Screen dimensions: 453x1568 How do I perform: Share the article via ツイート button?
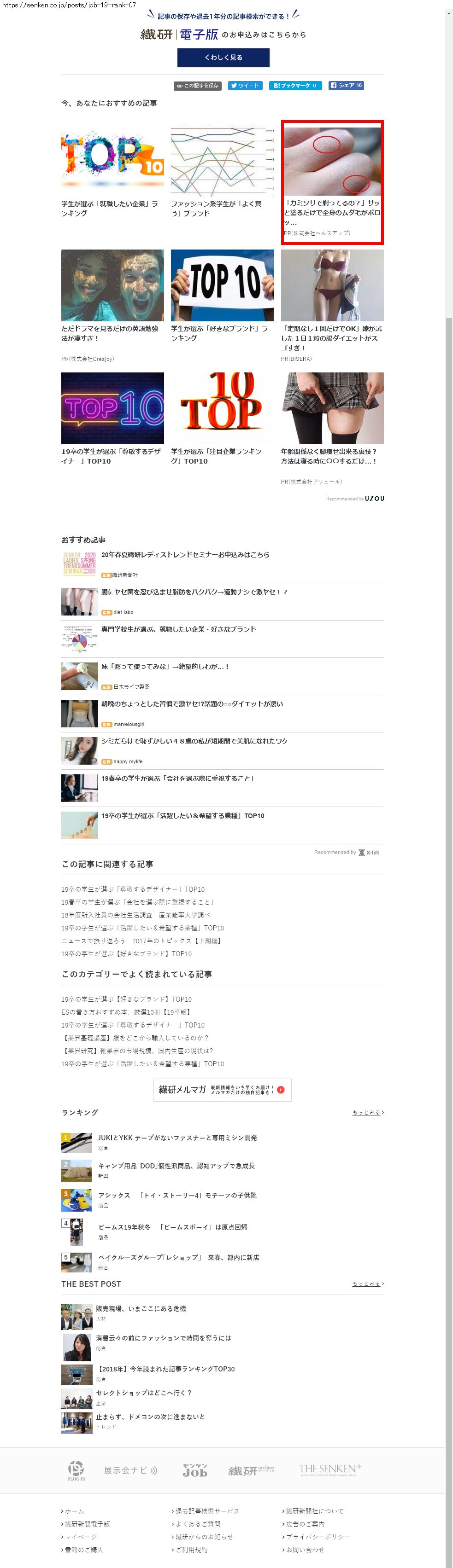[245, 86]
